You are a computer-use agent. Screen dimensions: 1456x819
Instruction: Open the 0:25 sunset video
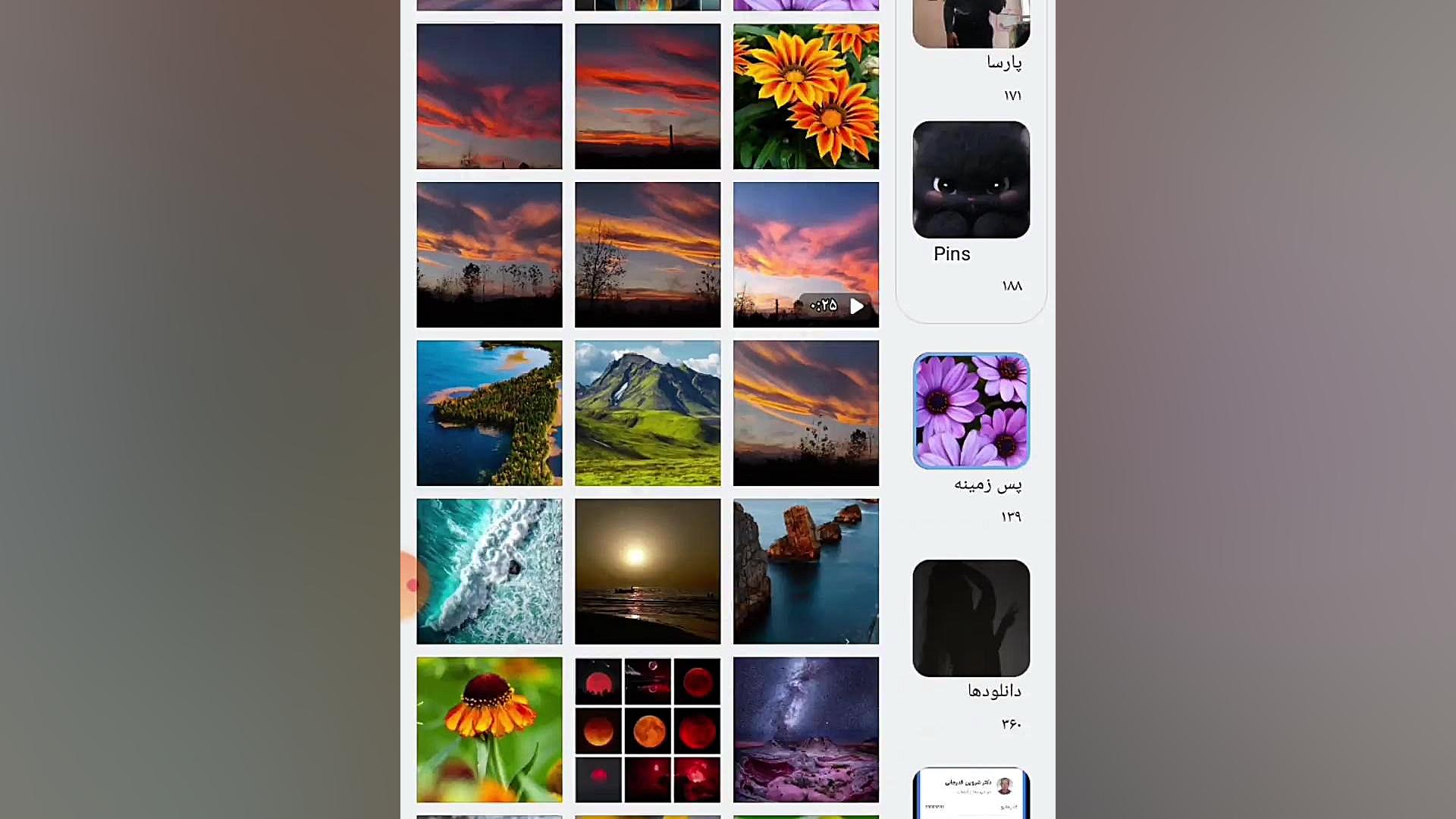point(805,255)
